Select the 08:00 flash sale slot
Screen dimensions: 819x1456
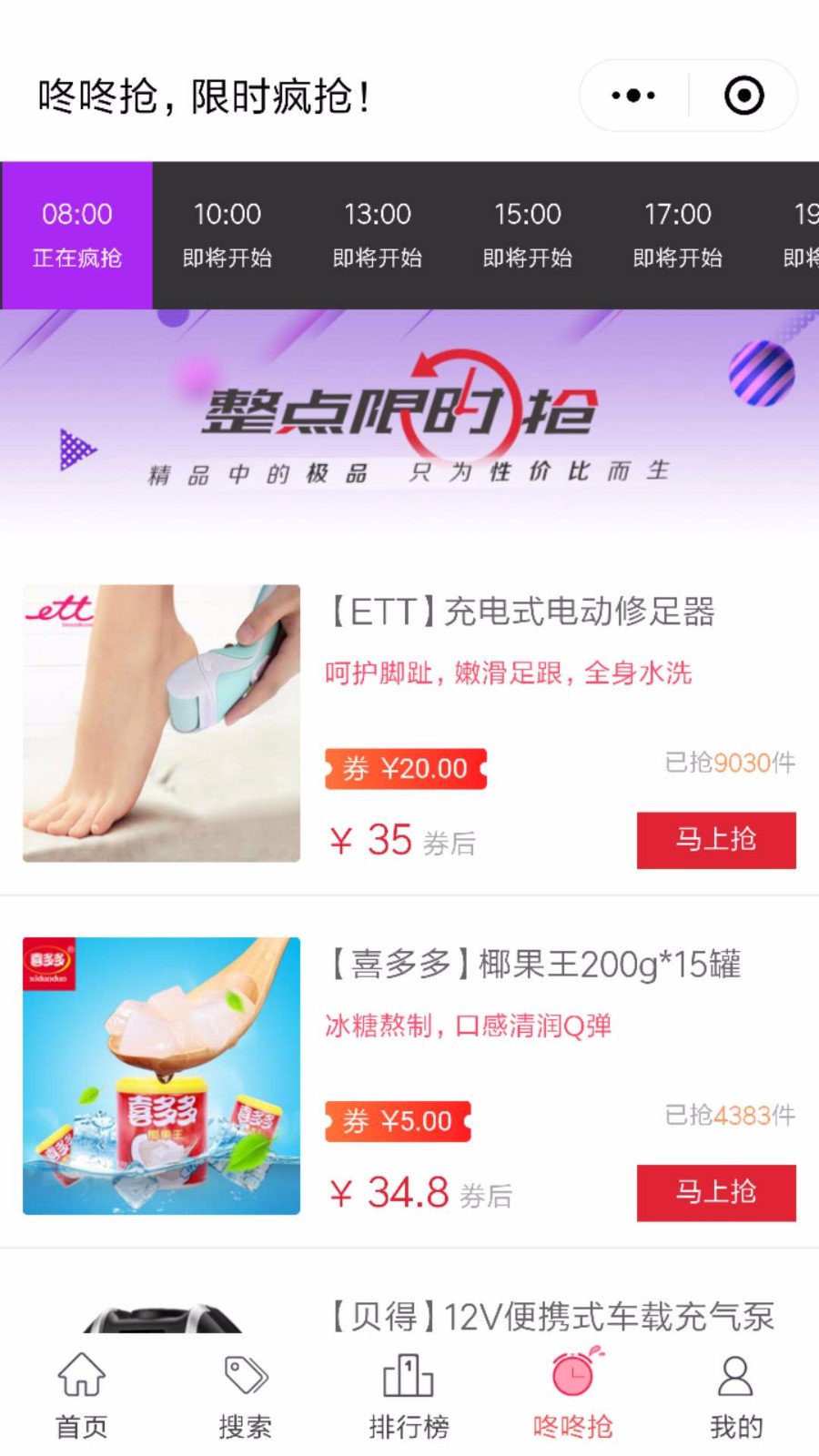[77, 236]
